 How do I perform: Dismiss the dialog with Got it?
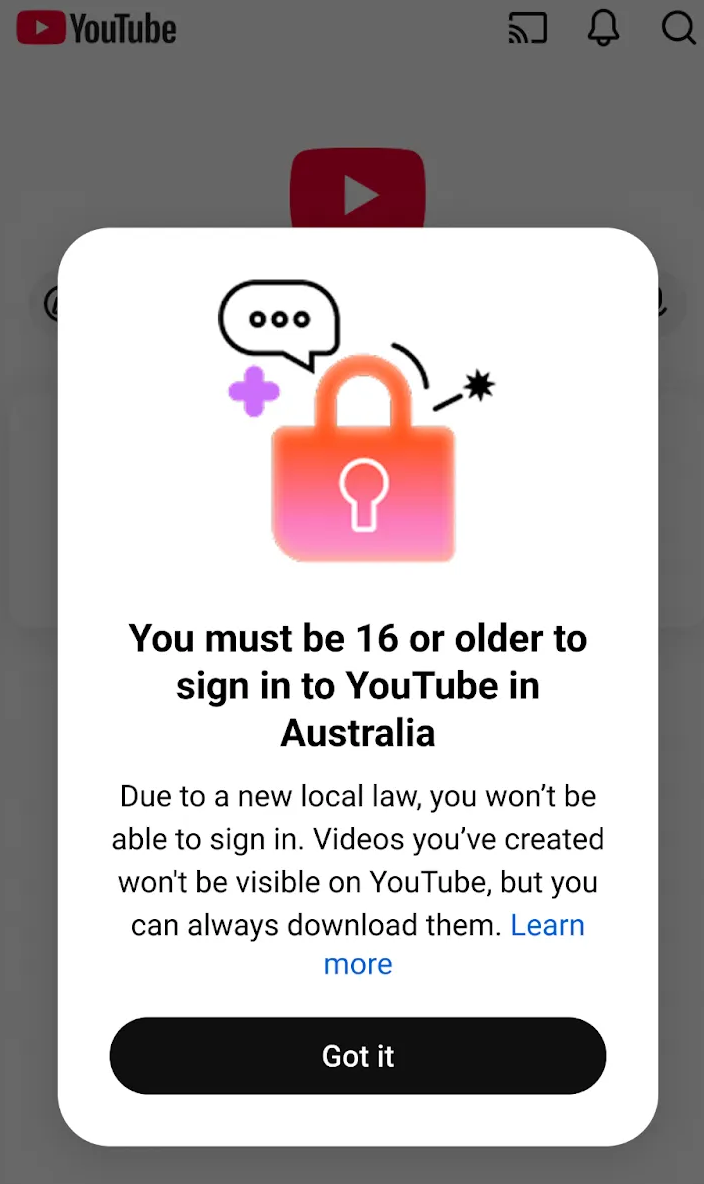[358, 1056]
